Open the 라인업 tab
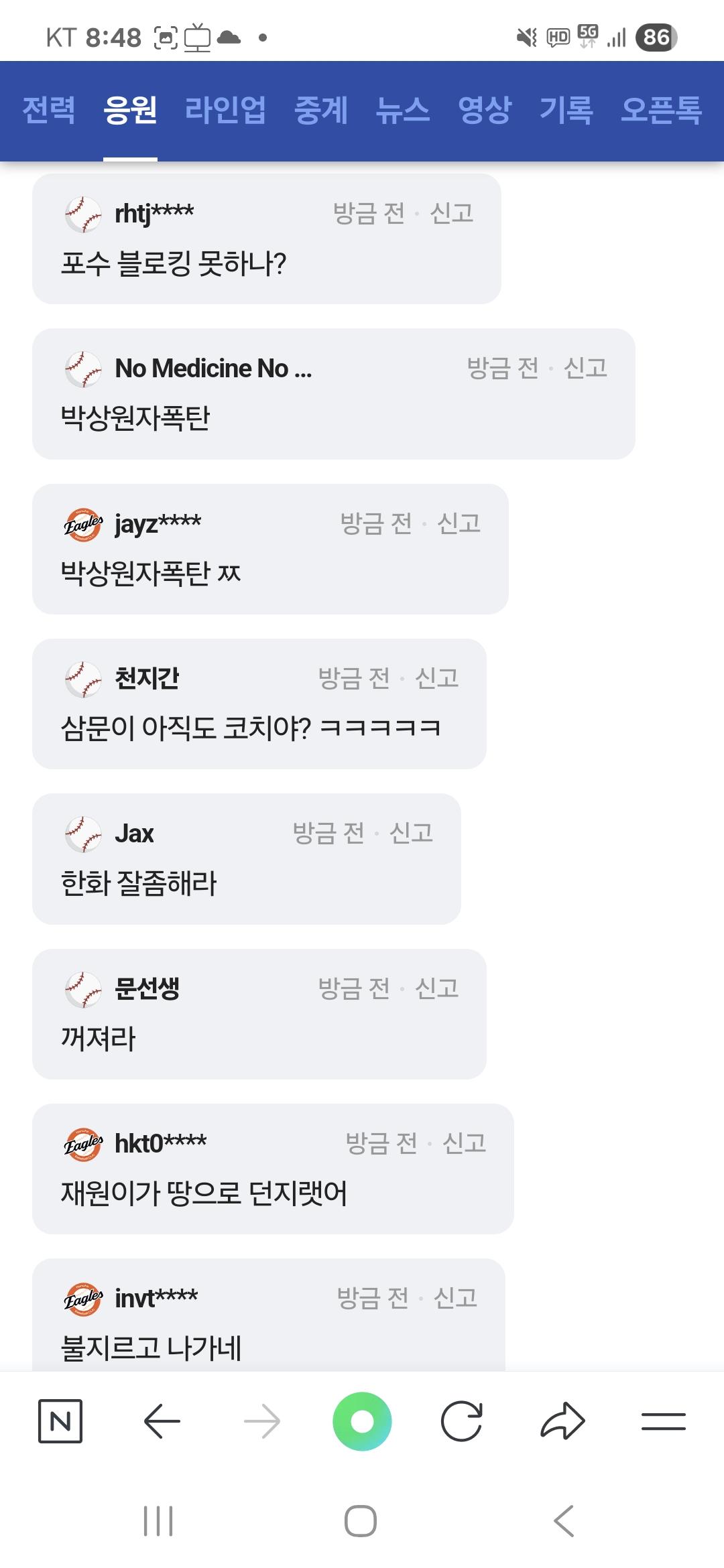This screenshot has height=1568, width=724. [x=225, y=111]
